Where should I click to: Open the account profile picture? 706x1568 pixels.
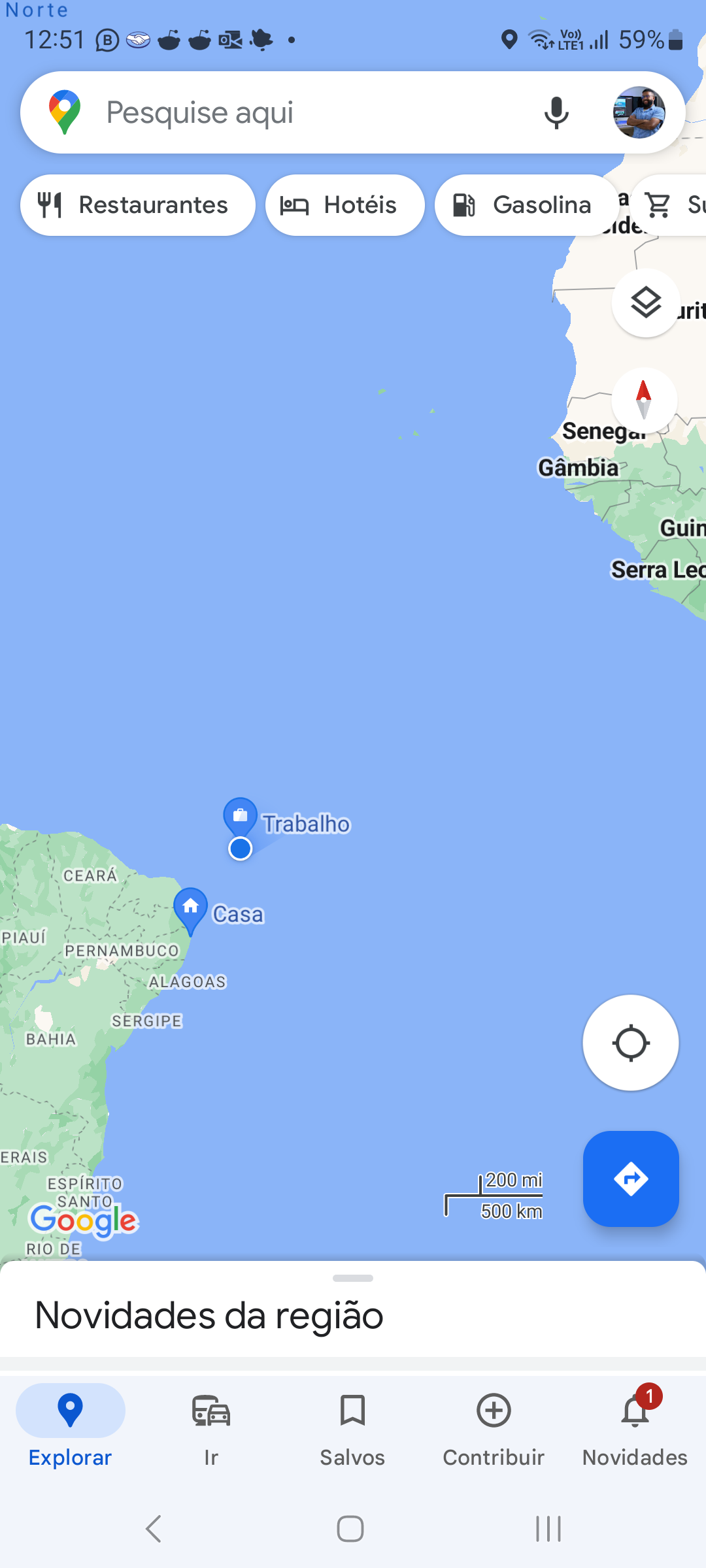pyautogui.click(x=639, y=112)
